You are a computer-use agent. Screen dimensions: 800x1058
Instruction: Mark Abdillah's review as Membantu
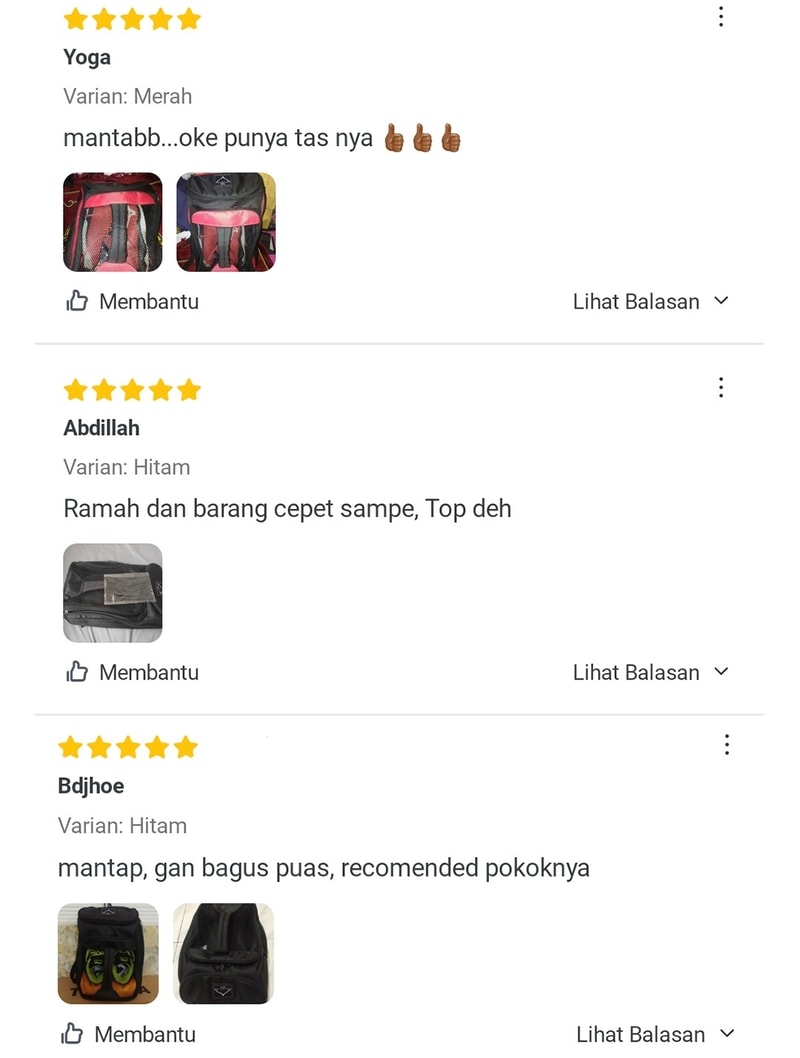point(132,672)
